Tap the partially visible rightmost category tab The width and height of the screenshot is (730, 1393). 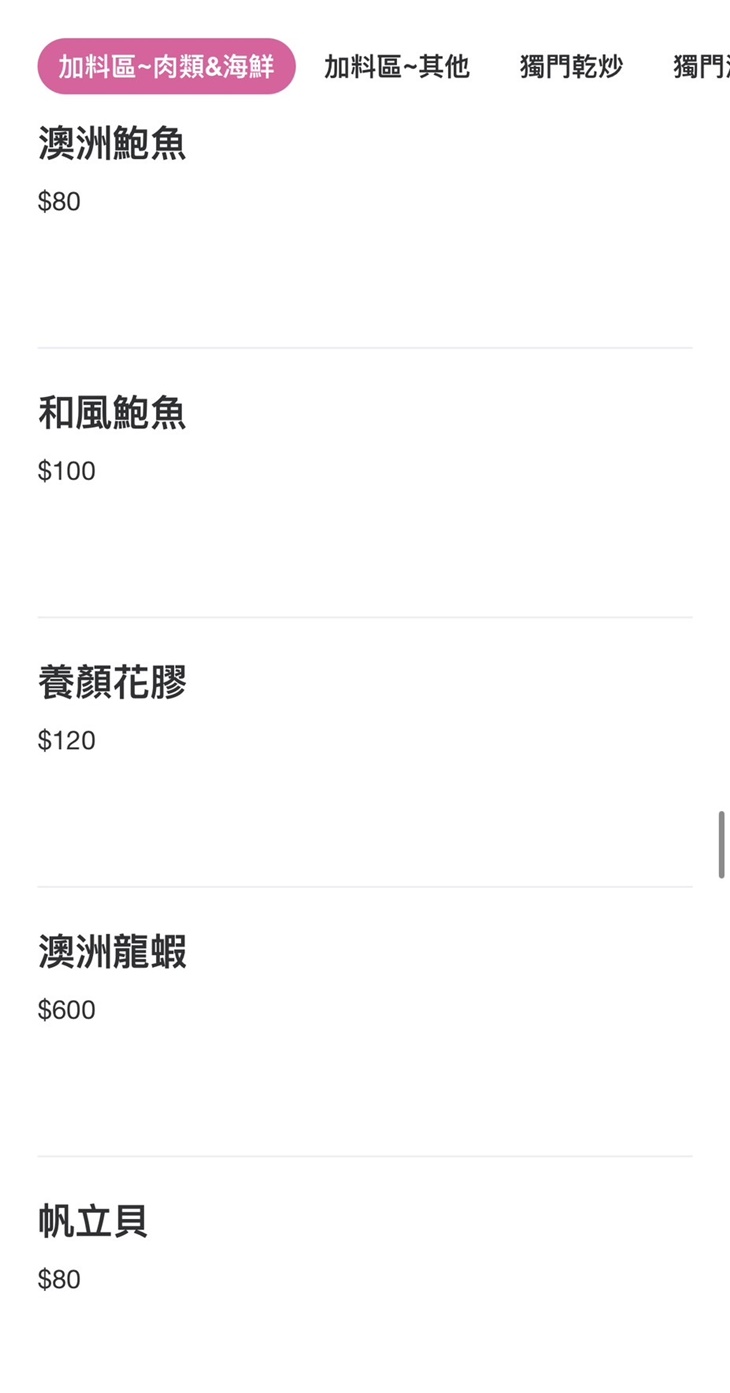pyautogui.click(x=702, y=68)
